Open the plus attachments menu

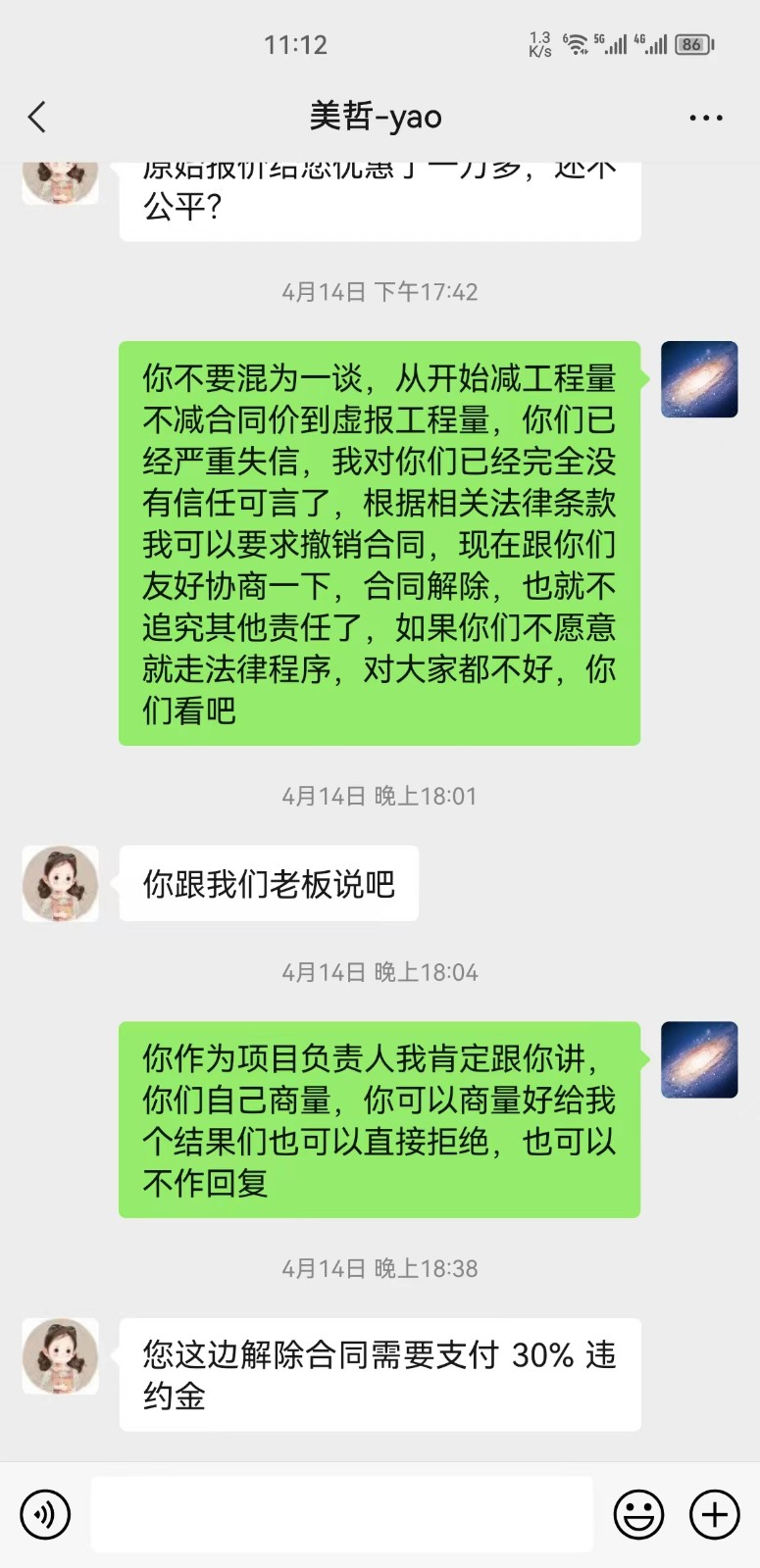715,1514
